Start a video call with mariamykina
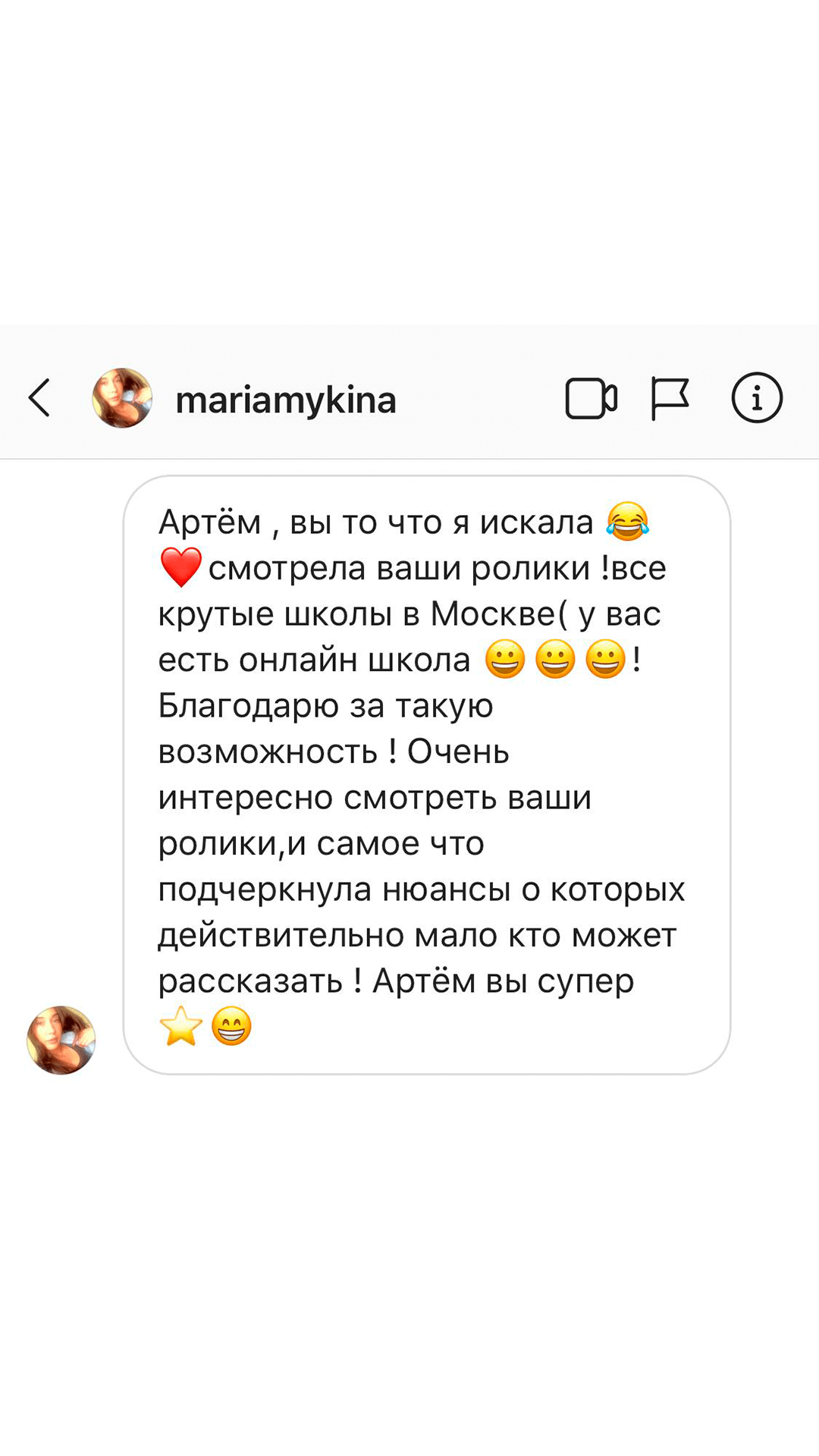 tap(591, 398)
